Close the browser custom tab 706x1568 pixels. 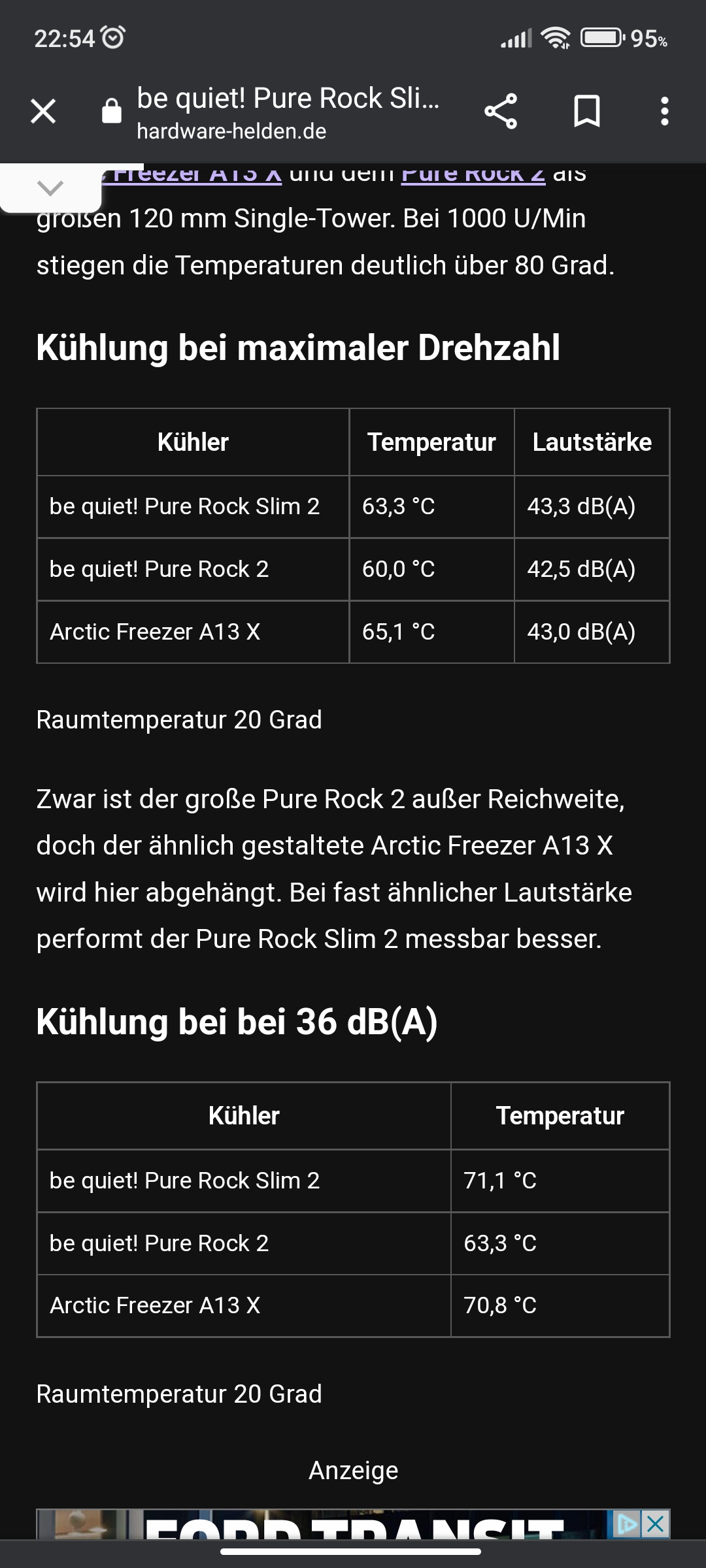[43, 111]
